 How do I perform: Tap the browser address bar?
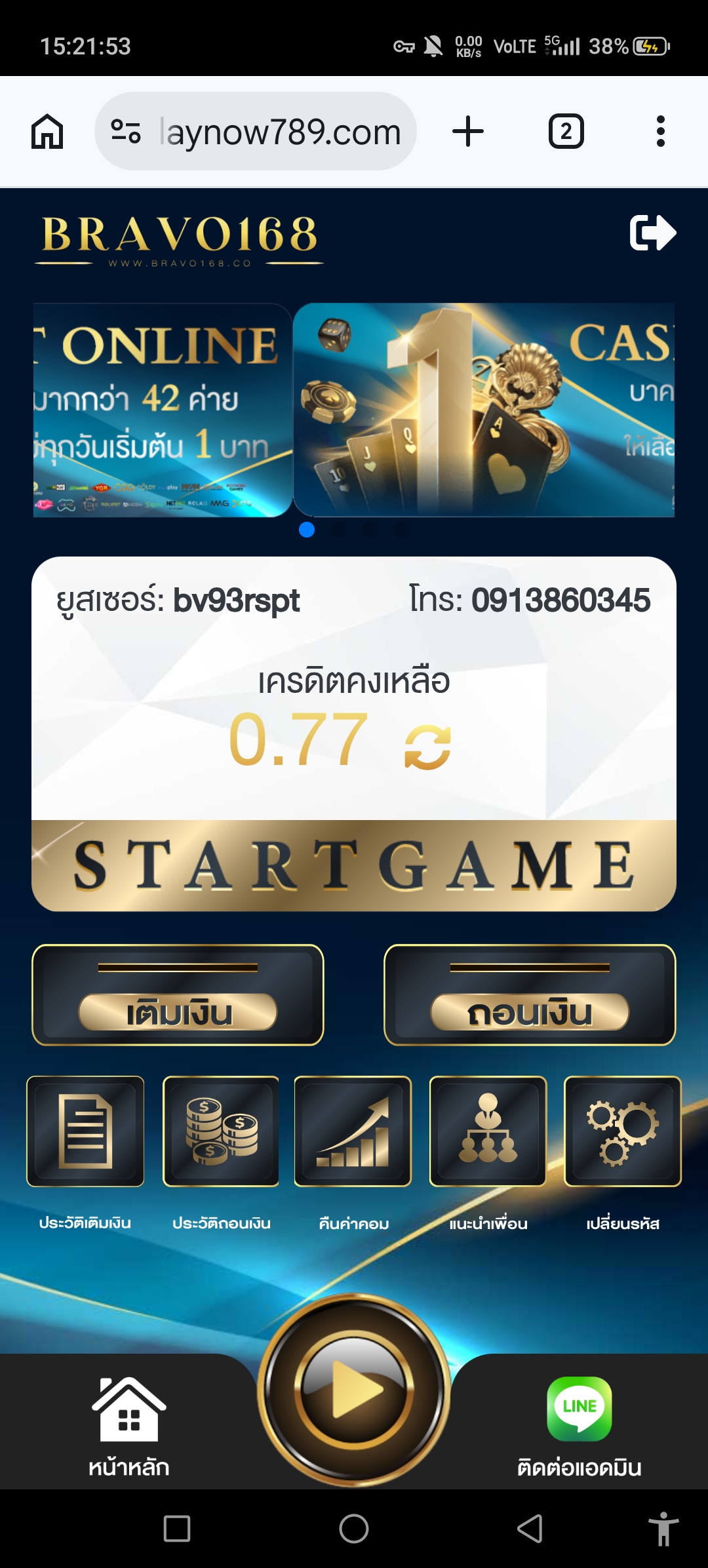click(x=256, y=131)
